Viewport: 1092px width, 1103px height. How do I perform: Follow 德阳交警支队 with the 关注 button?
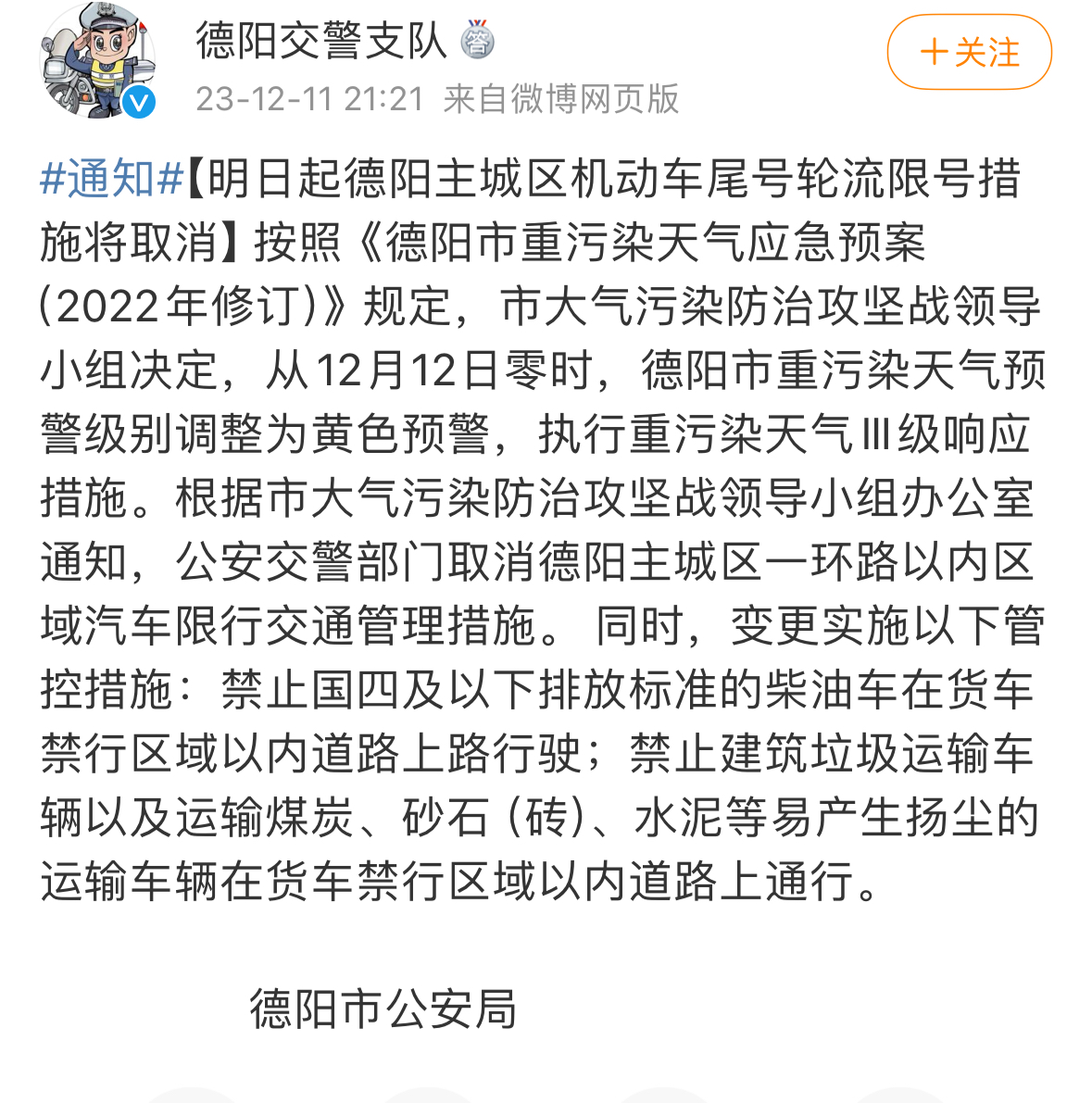pyautogui.click(x=969, y=53)
